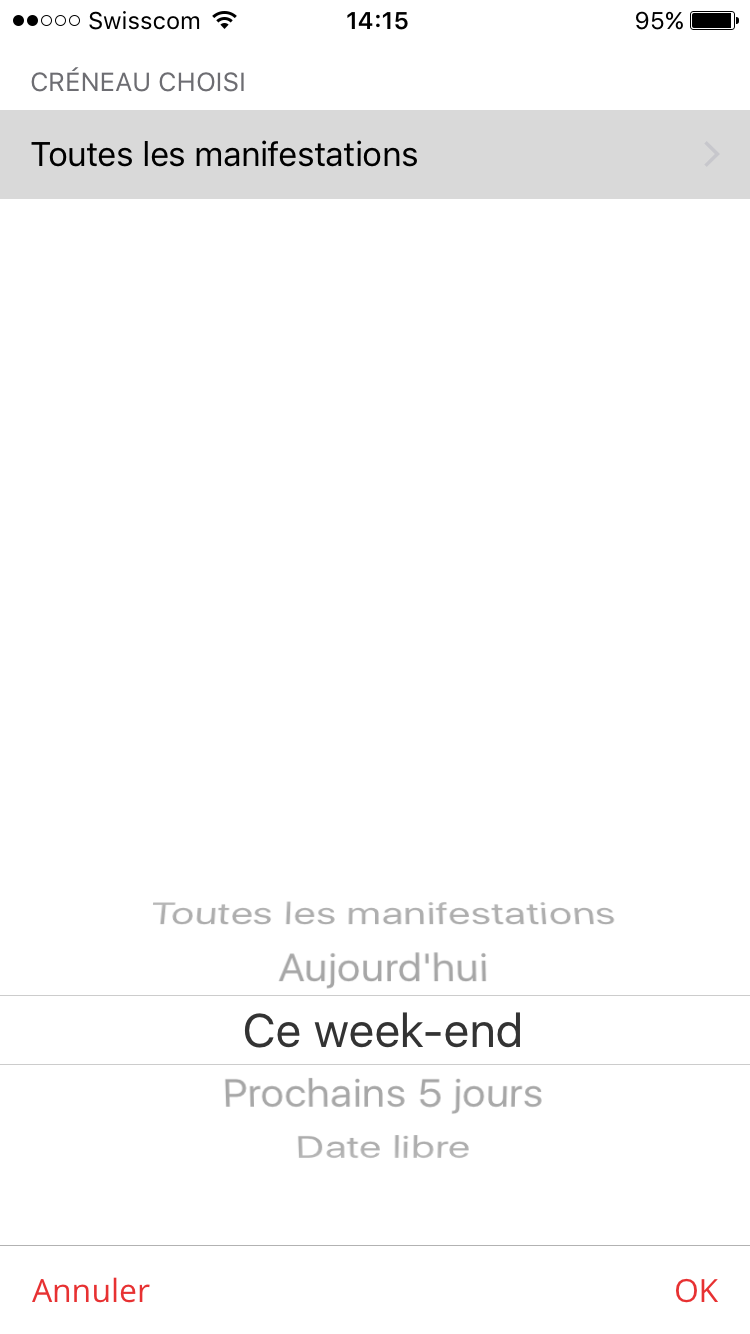Select Aujourd'hui in the picker
Screen dimensions: 750x1334
coord(383,968)
